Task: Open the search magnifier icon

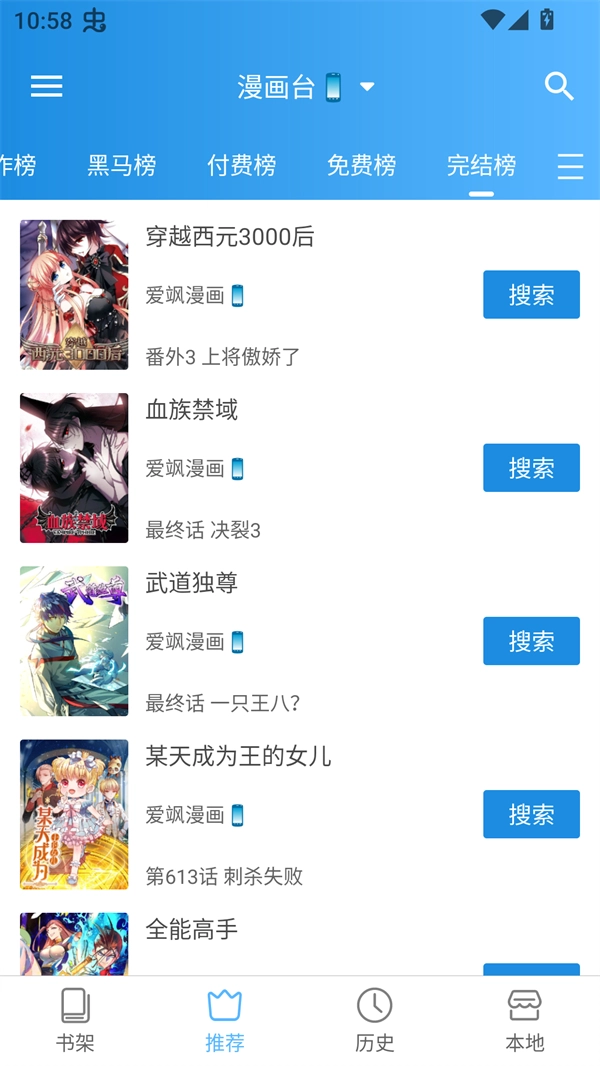Action: point(559,87)
